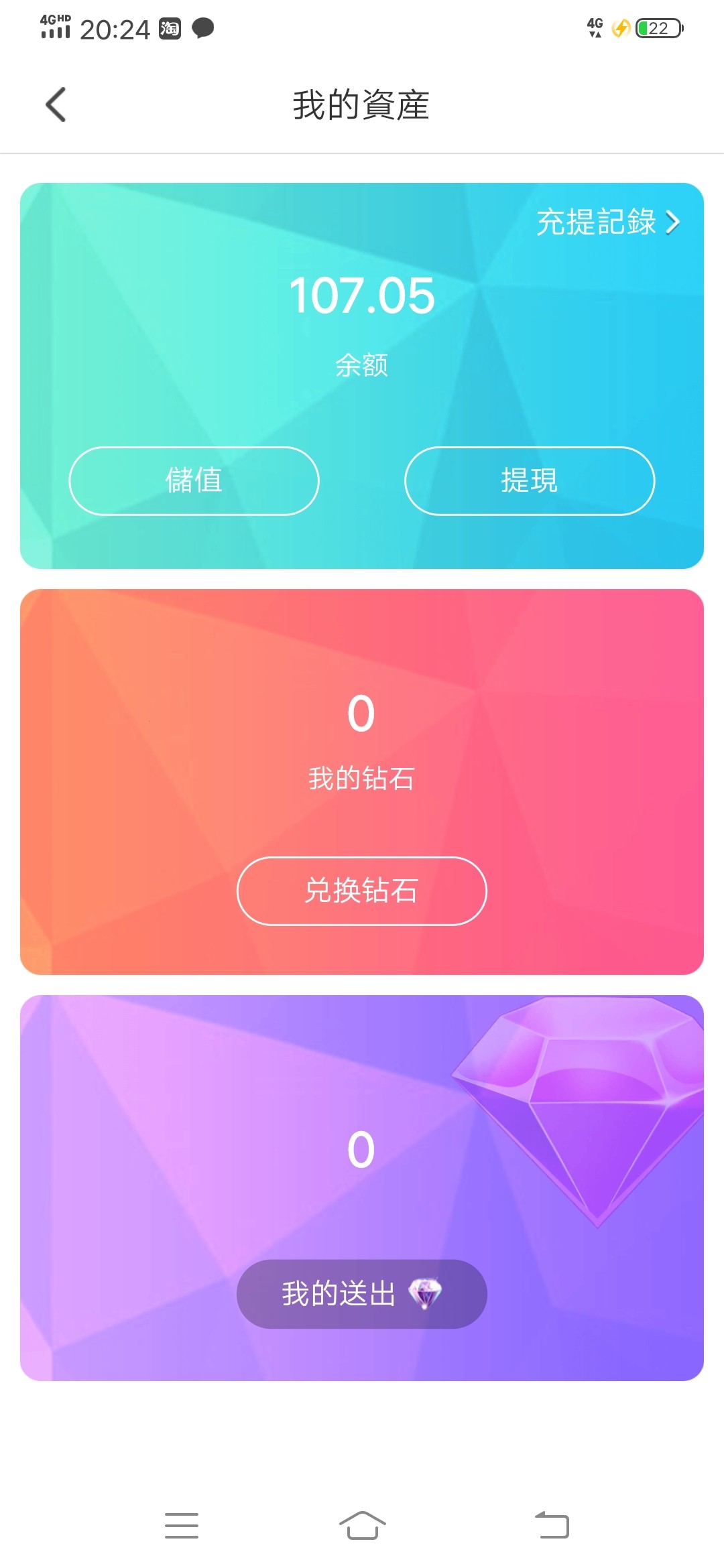Open 我的送出 sent gifts
Viewport: 724px width, 1568px height.
(361, 1293)
